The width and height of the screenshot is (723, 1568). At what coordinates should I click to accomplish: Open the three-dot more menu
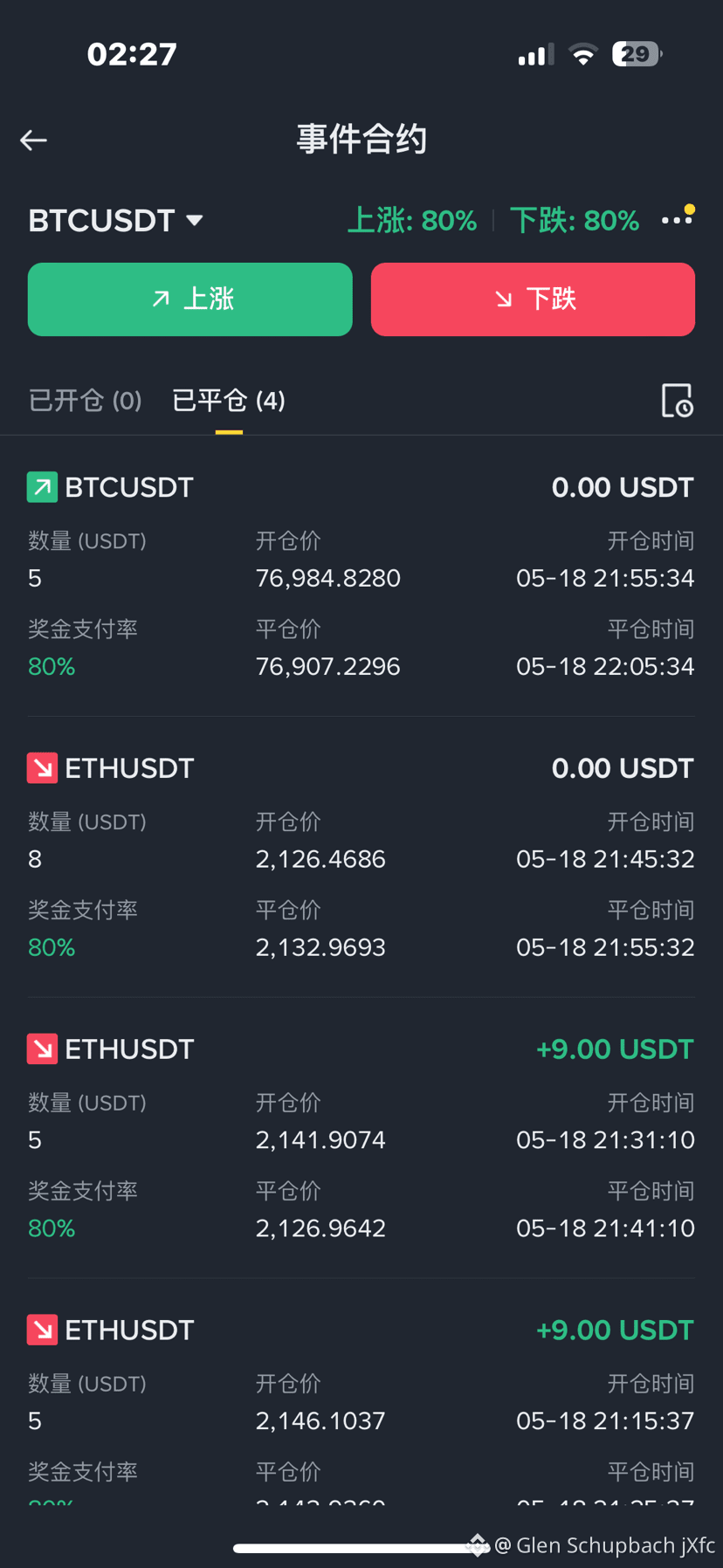click(x=678, y=218)
